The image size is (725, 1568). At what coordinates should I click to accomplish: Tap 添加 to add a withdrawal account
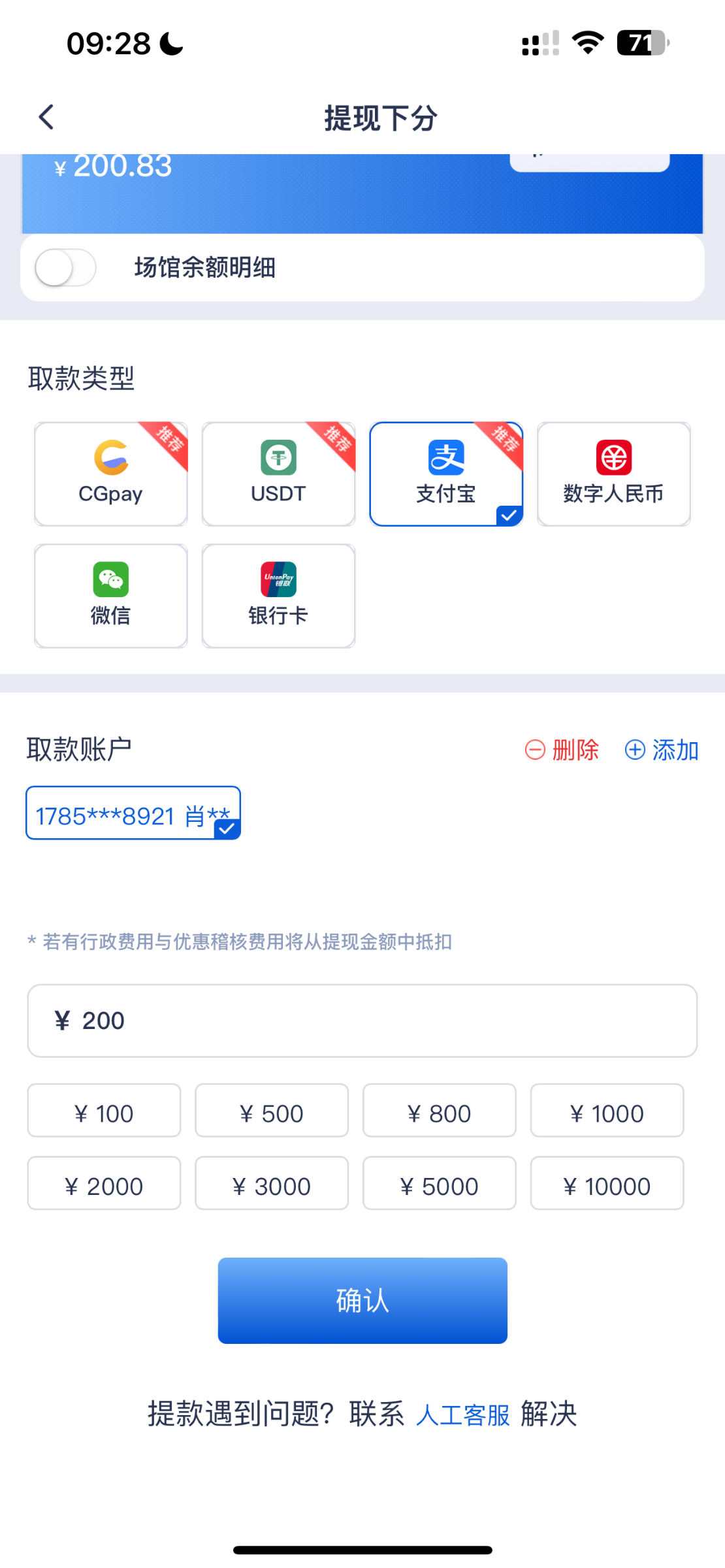pos(662,749)
